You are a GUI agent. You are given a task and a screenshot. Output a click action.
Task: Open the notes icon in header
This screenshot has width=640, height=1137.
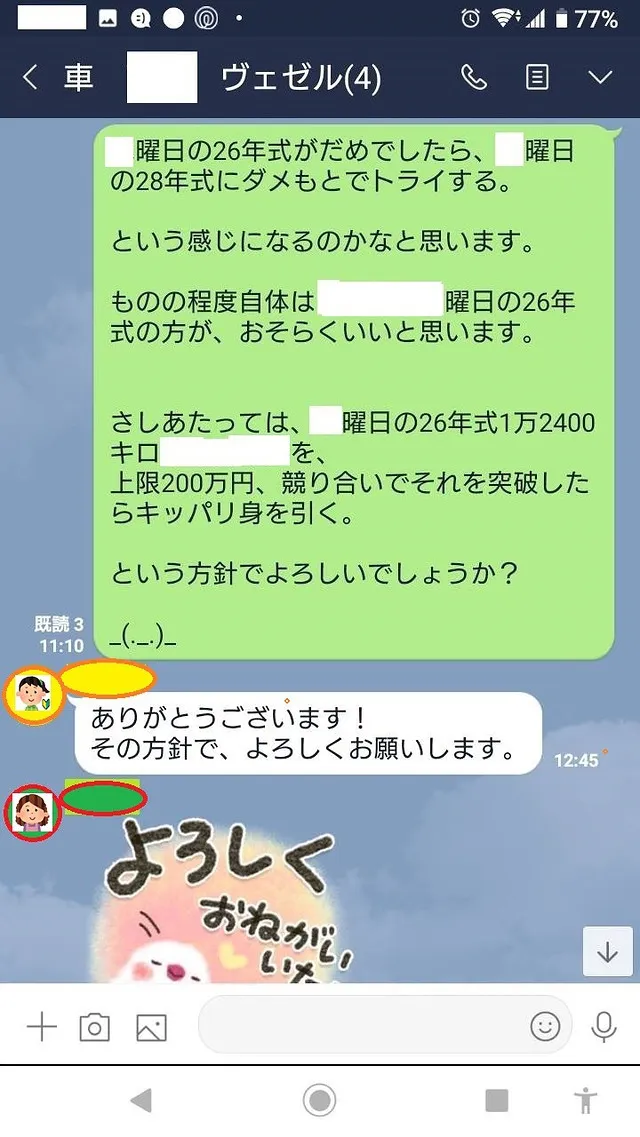point(538,78)
